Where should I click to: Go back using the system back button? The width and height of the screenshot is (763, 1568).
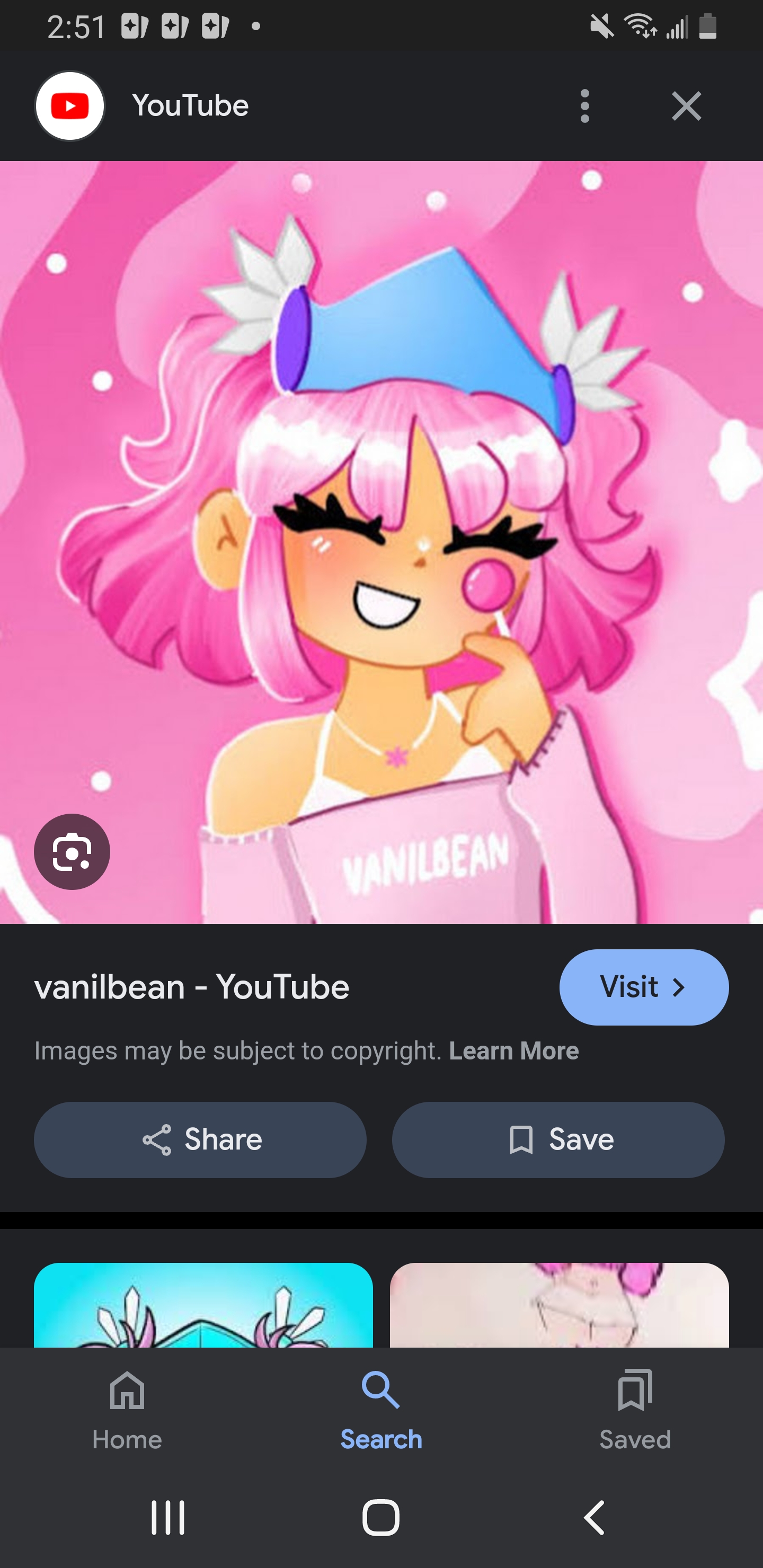pos(595,1517)
